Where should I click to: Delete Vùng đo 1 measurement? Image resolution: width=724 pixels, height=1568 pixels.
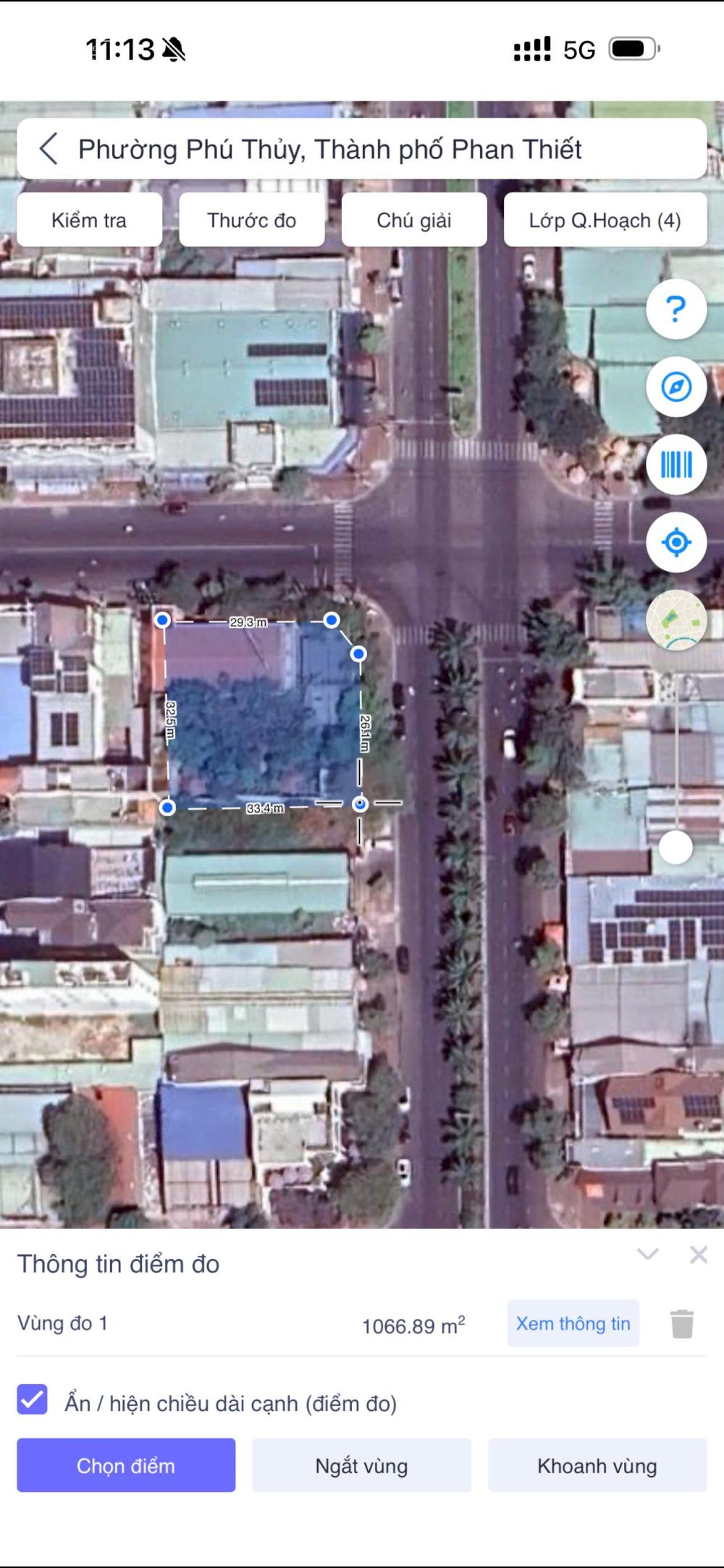[x=682, y=1323]
